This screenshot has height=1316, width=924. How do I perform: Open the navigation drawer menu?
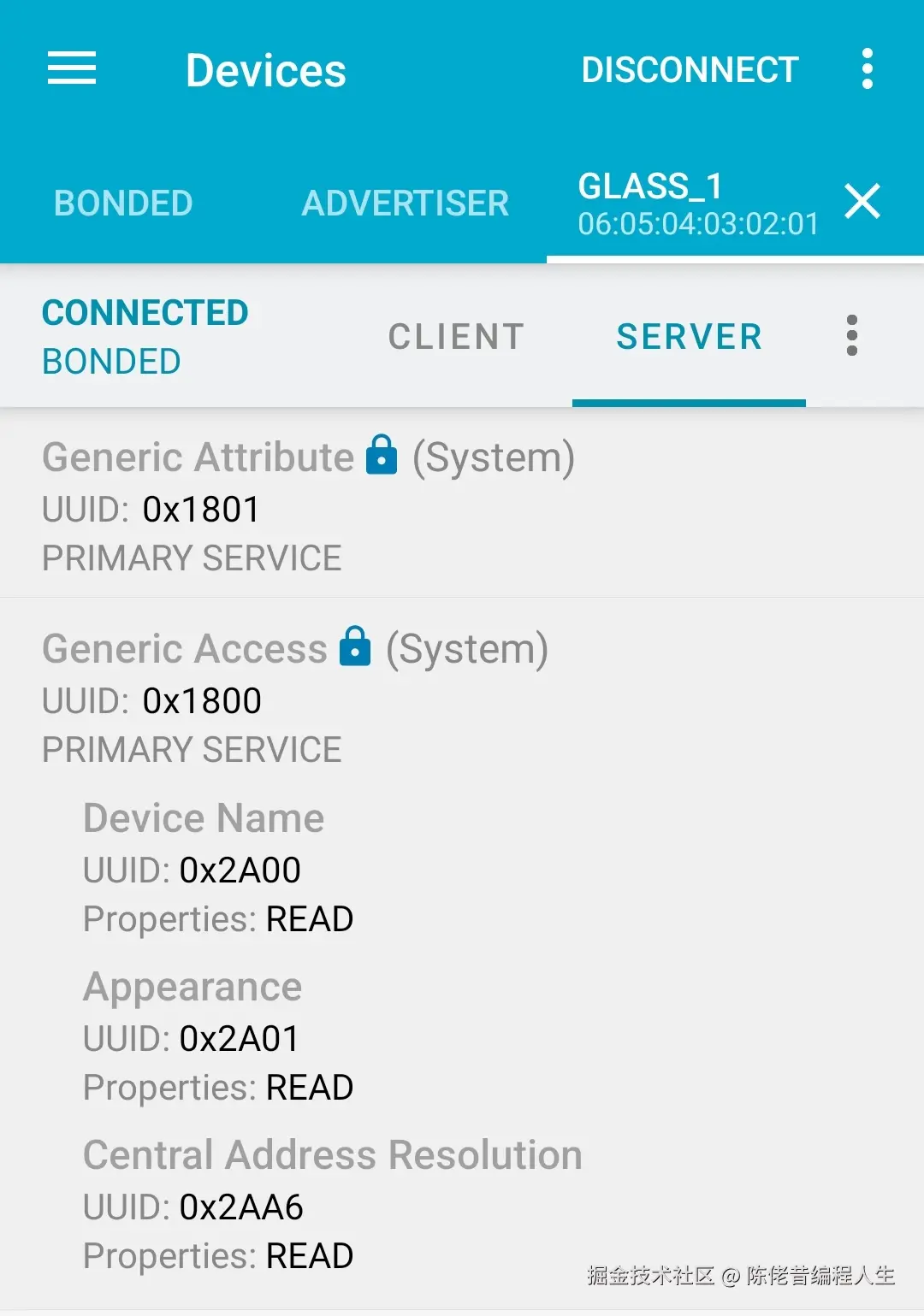point(72,68)
